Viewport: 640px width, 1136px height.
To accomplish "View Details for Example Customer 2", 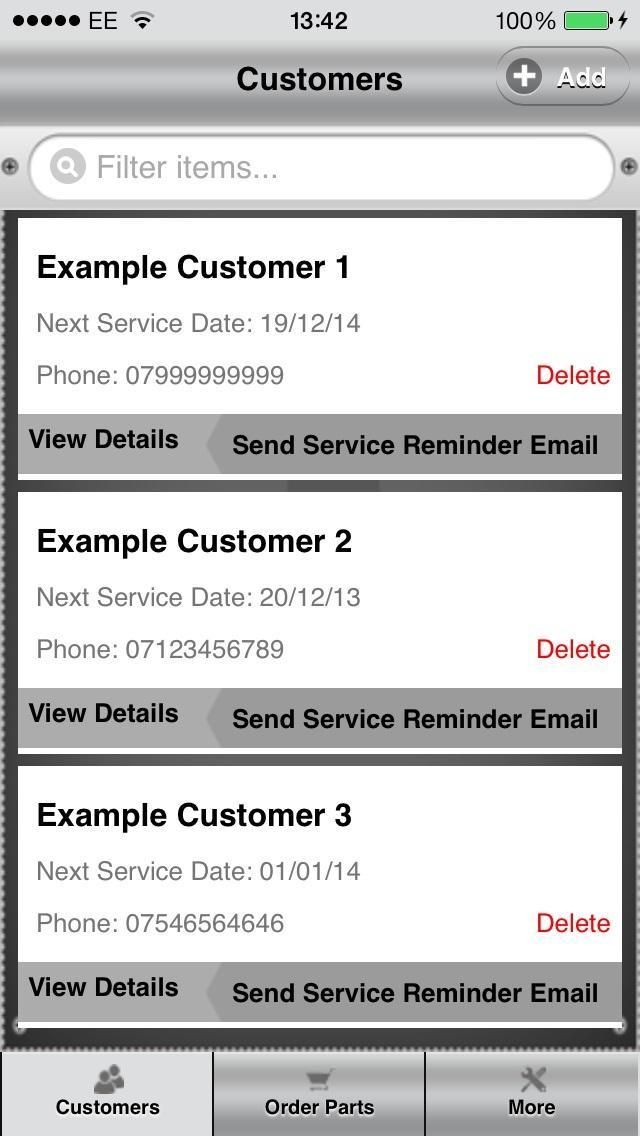I will coord(104,715).
